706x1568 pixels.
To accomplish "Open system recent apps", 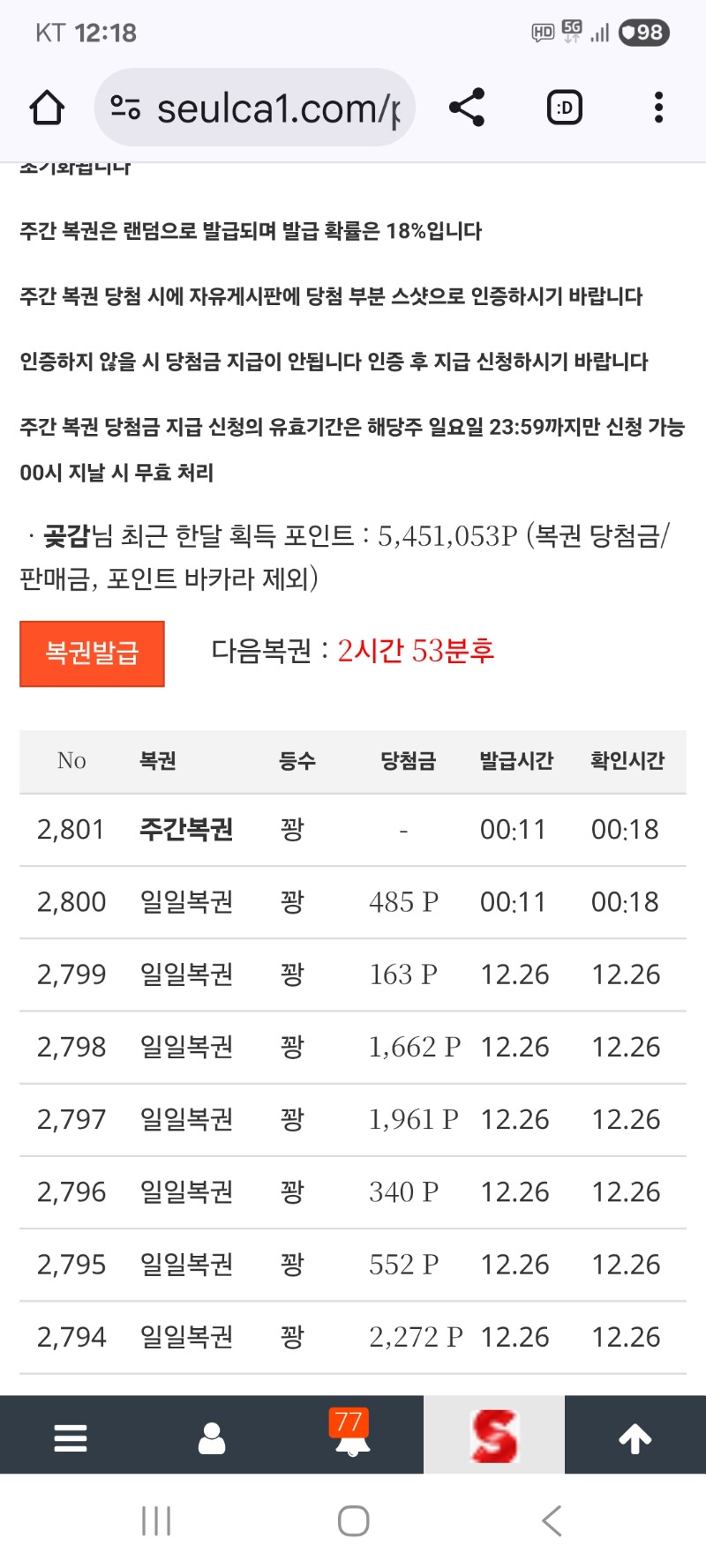I will tap(156, 1520).
